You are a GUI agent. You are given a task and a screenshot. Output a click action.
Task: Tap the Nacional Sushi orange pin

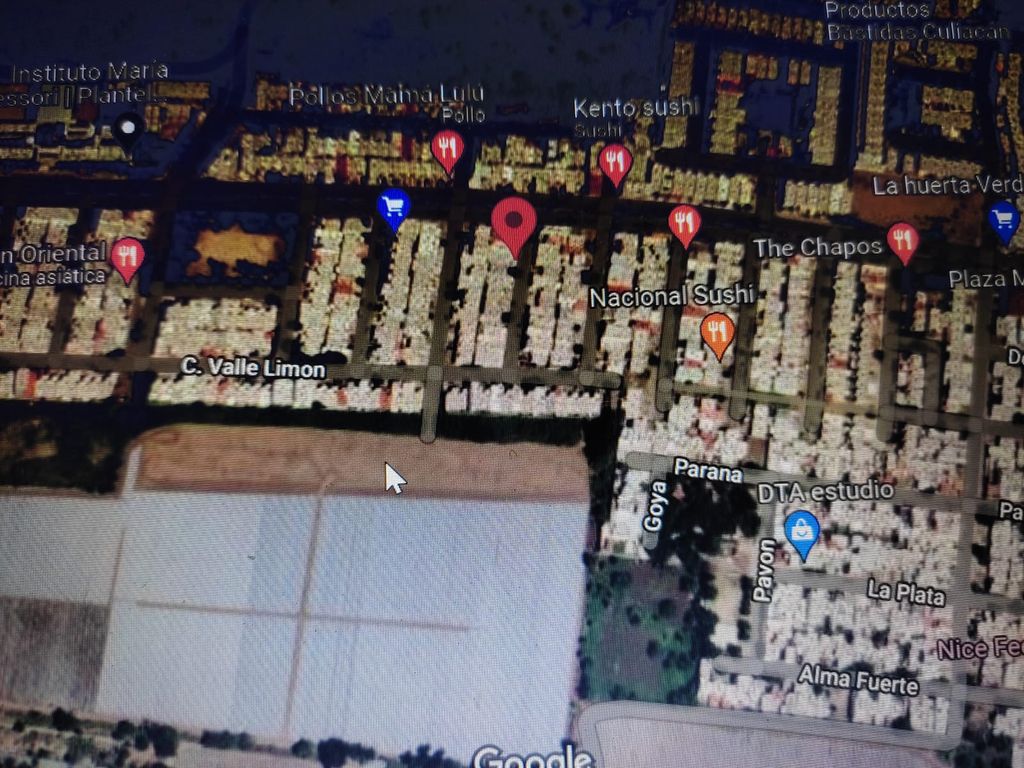point(717,331)
